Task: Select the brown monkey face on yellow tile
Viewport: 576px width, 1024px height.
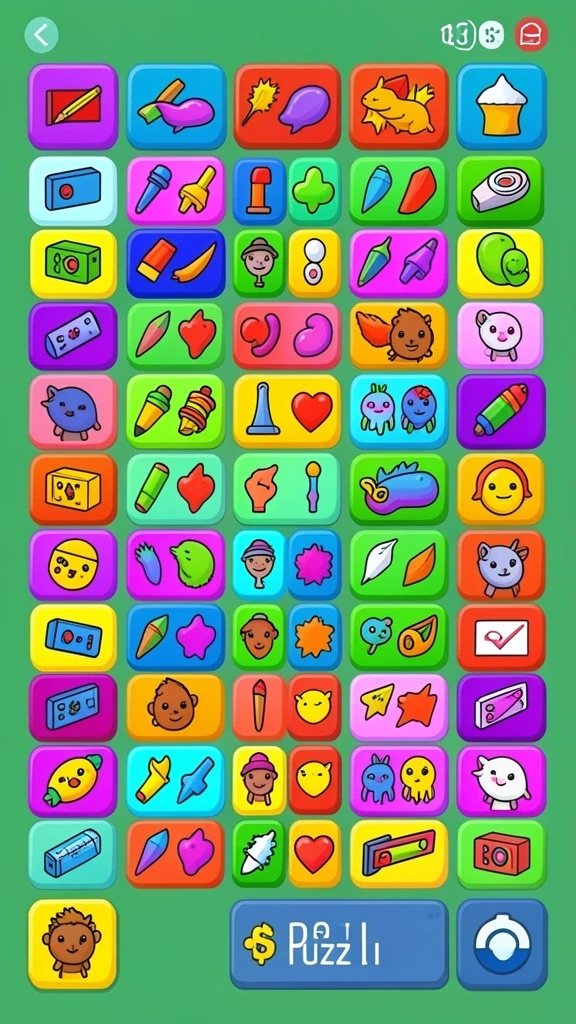Action: tap(72, 944)
